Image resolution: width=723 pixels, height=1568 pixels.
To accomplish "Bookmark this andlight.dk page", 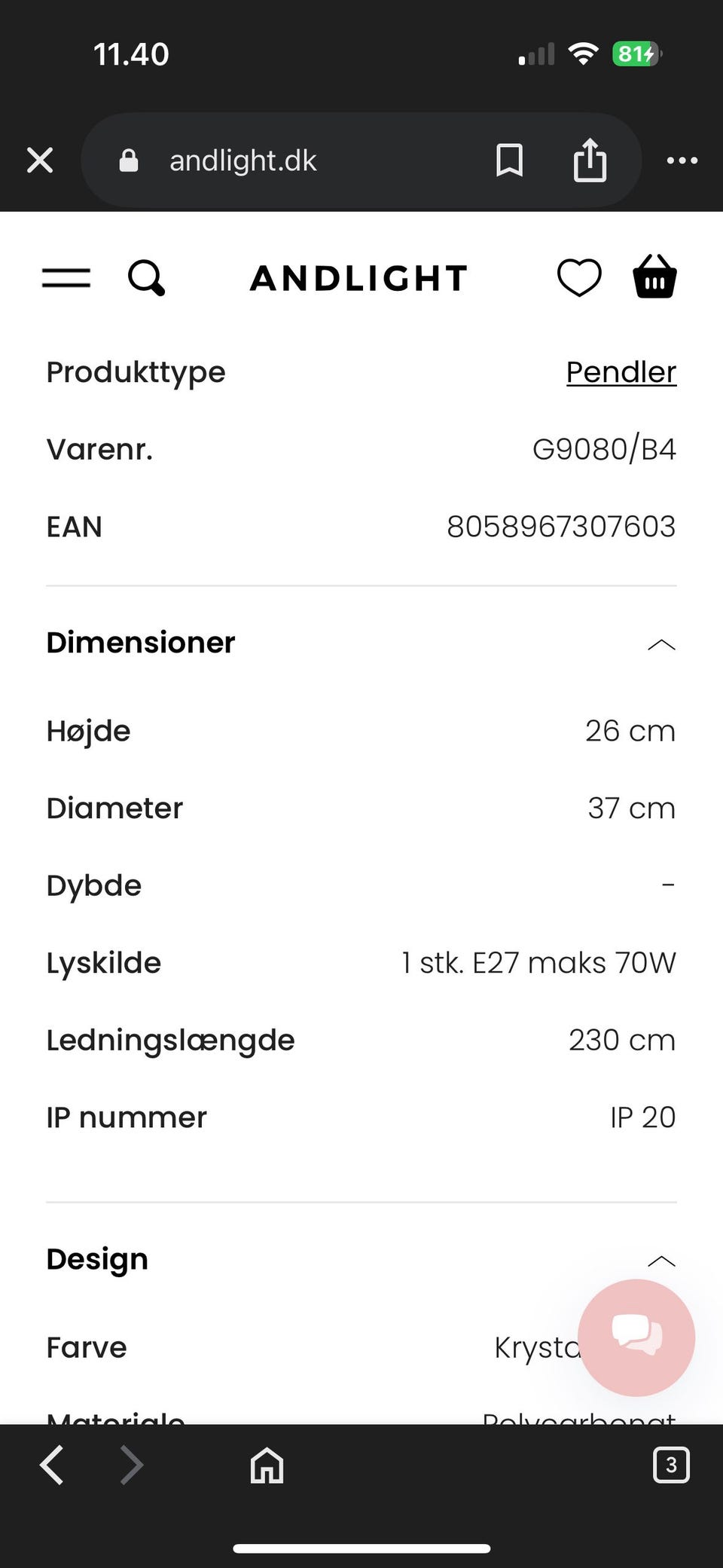I will pos(509,160).
